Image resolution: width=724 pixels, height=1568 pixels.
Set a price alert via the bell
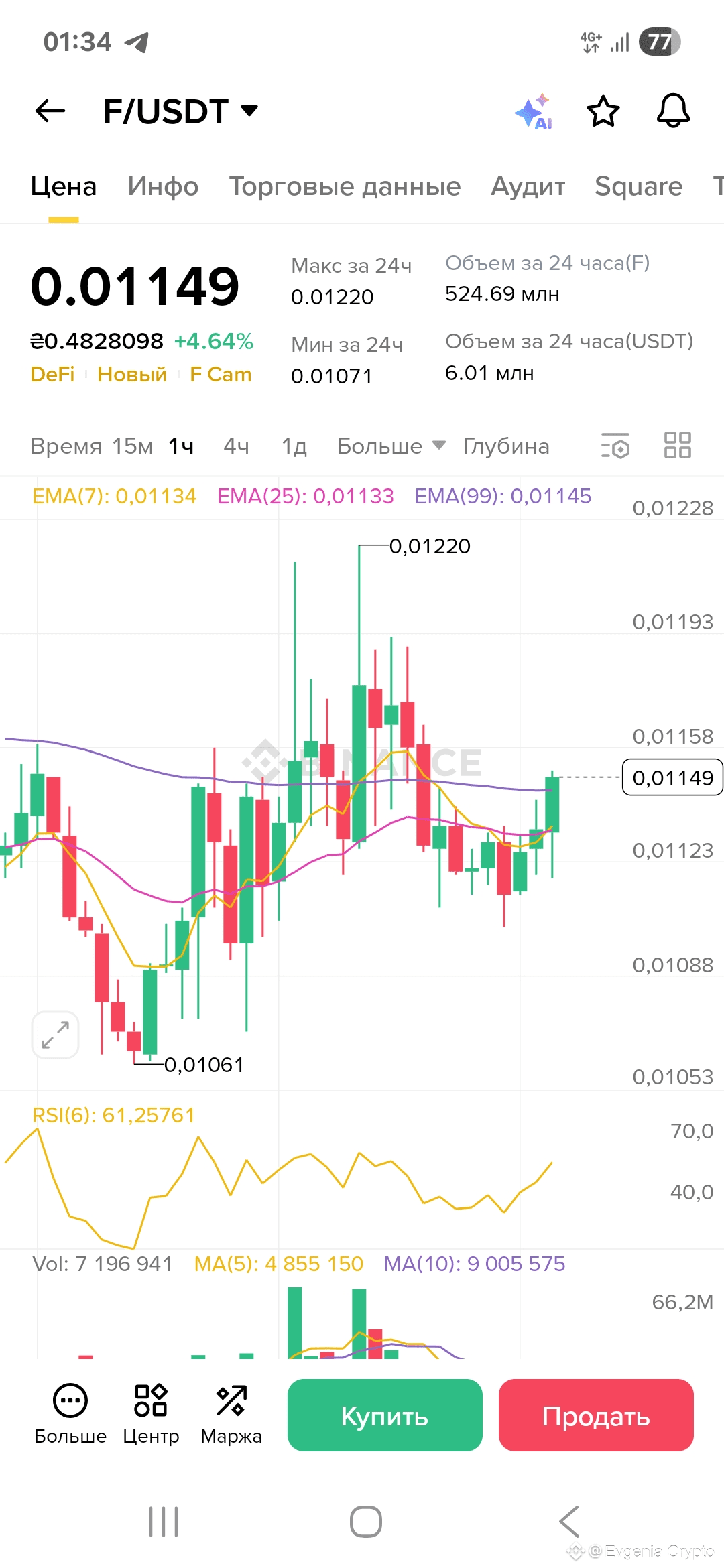673,111
